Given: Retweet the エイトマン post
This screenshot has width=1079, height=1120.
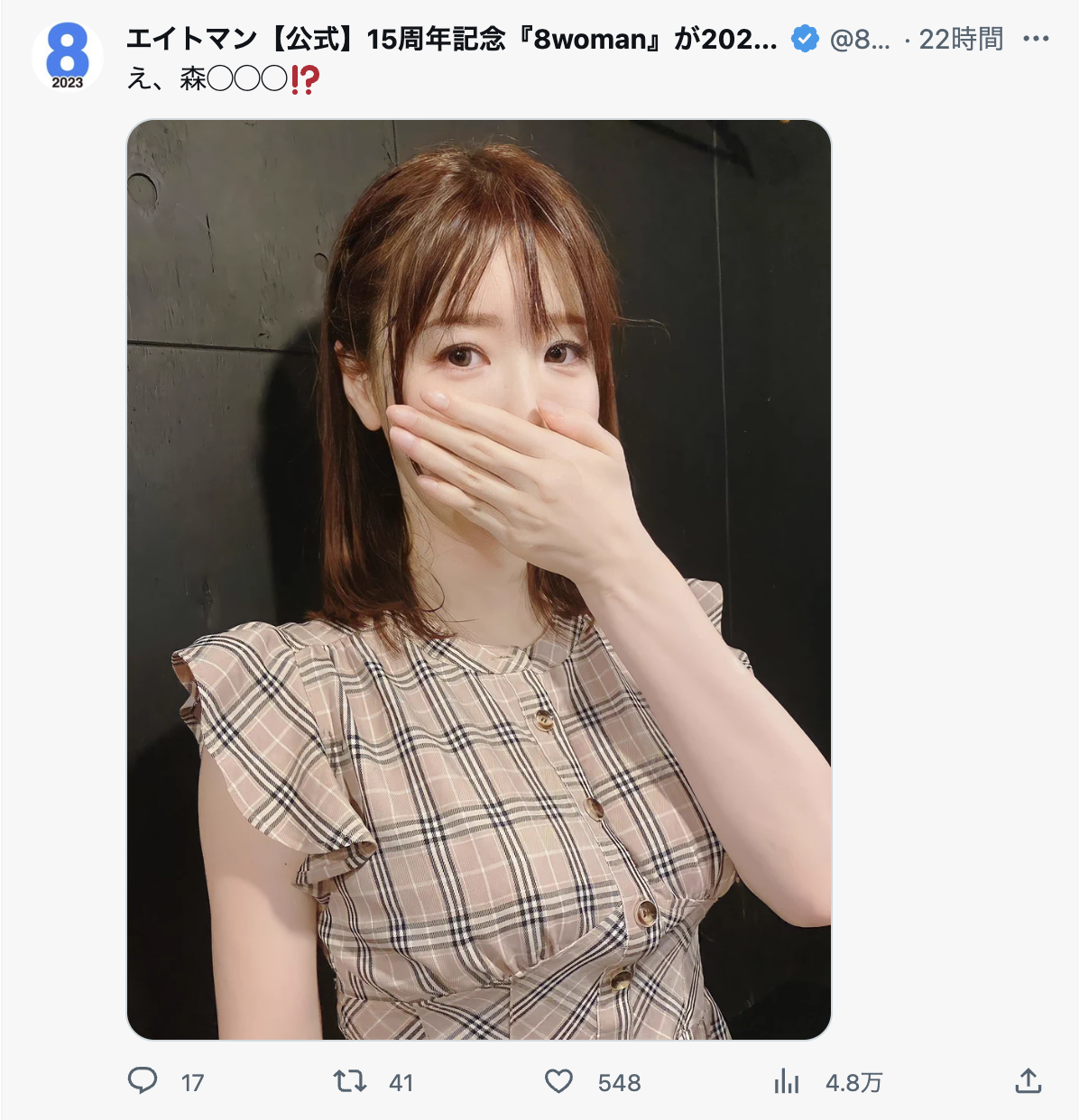Looking at the screenshot, I should pos(350,1080).
